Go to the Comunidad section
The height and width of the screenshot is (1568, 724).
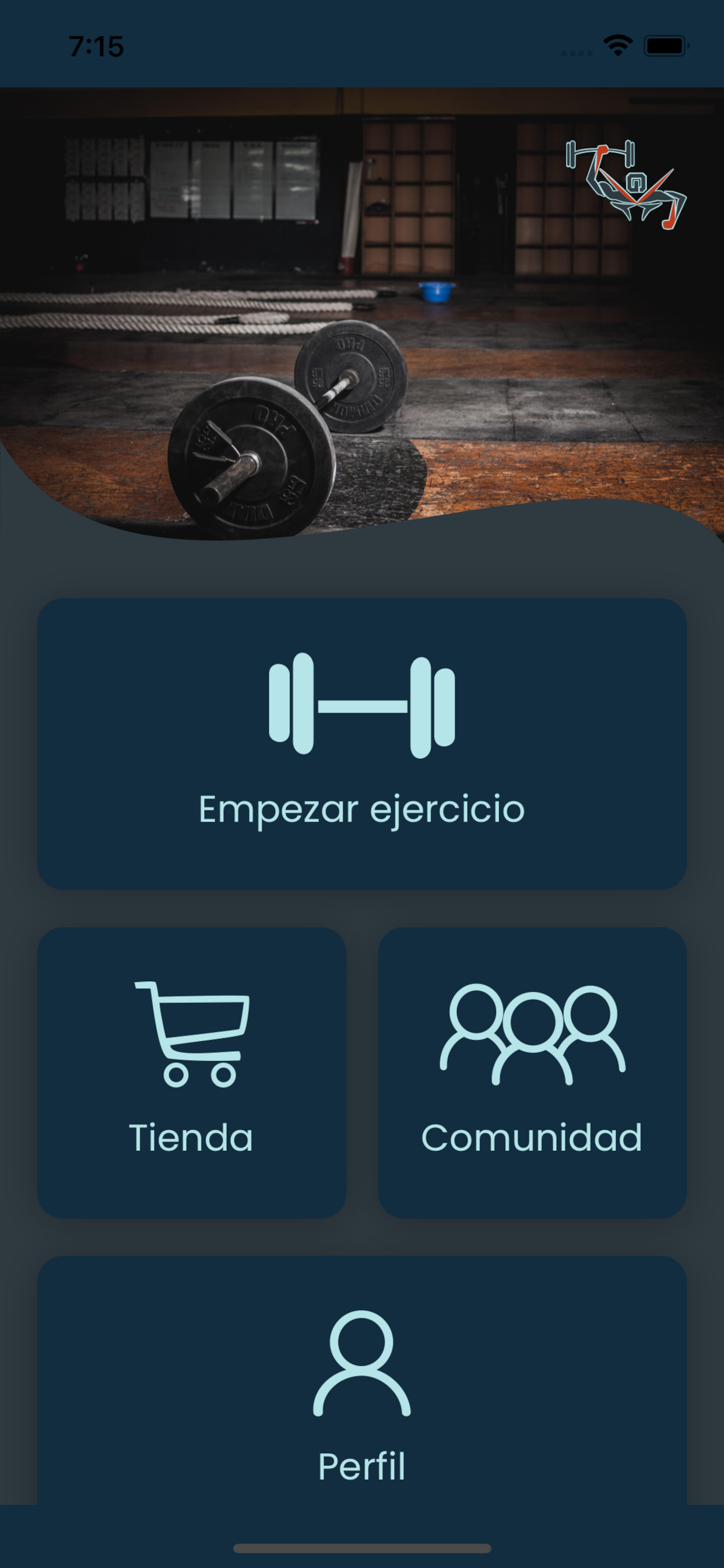point(532,1073)
